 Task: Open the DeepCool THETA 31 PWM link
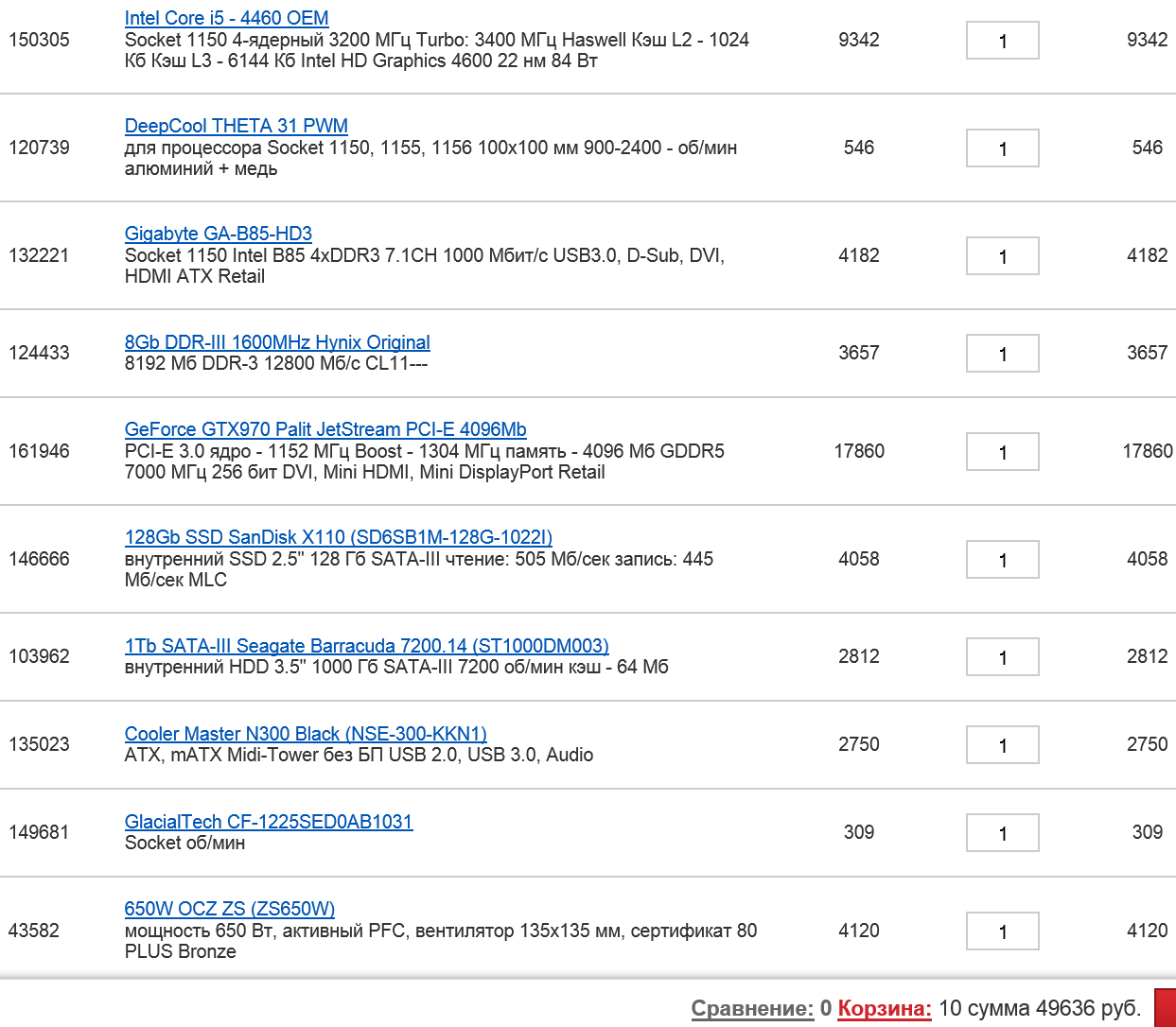(x=236, y=126)
